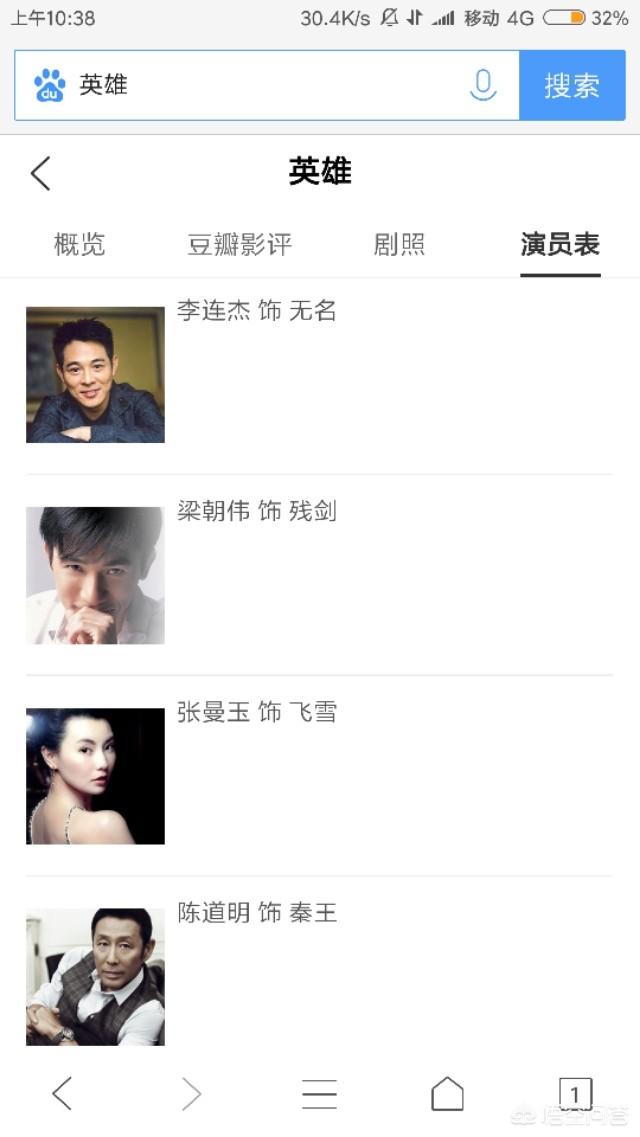
Task: Open the tab switcher showing 1
Action: [575, 1093]
